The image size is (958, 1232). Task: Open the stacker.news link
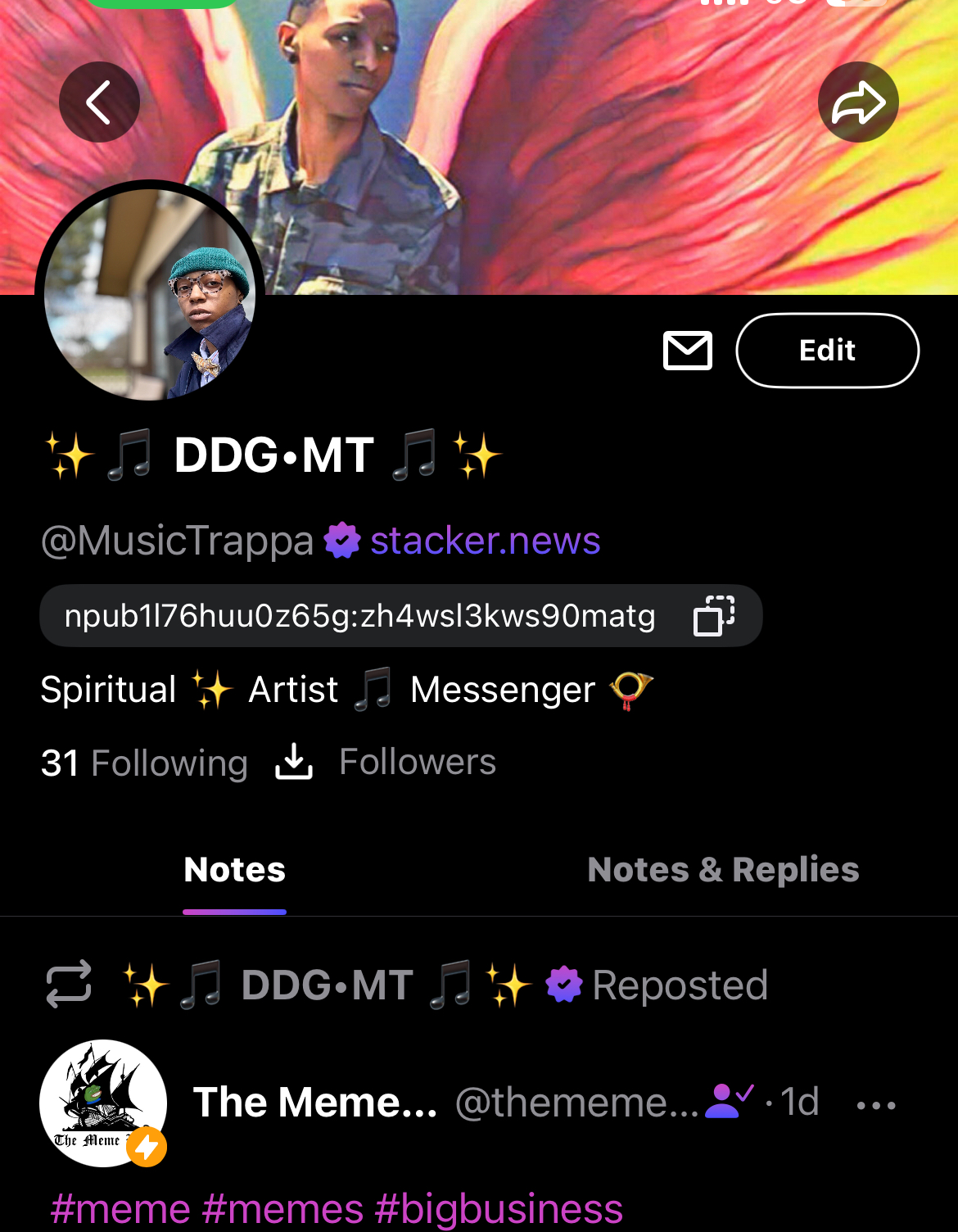click(485, 541)
